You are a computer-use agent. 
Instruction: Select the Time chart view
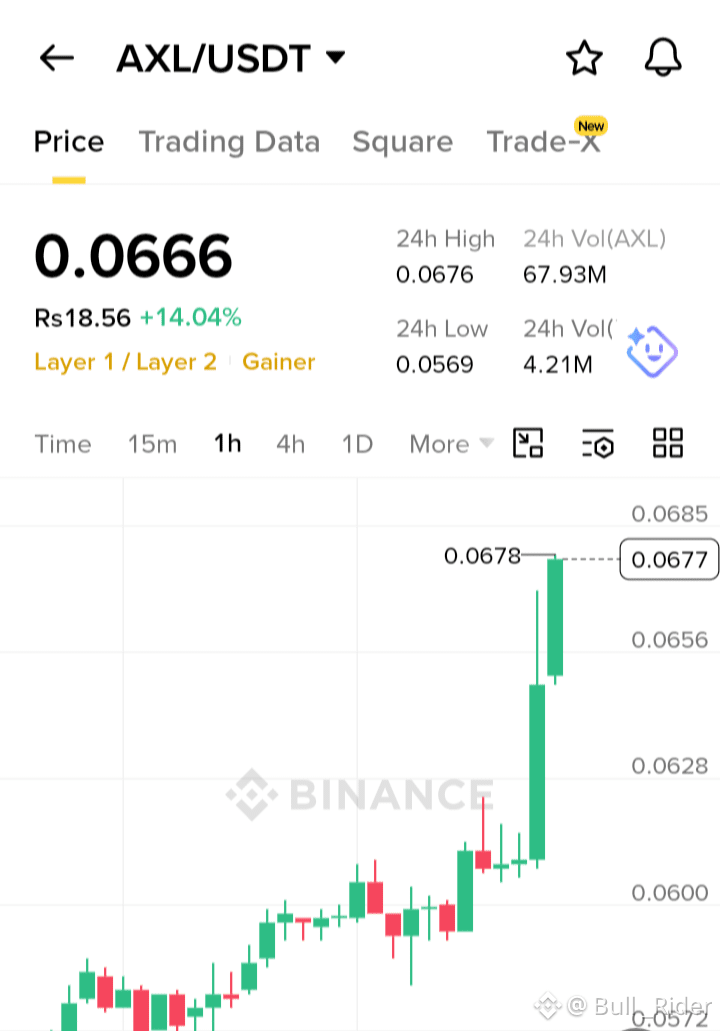(x=62, y=444)
